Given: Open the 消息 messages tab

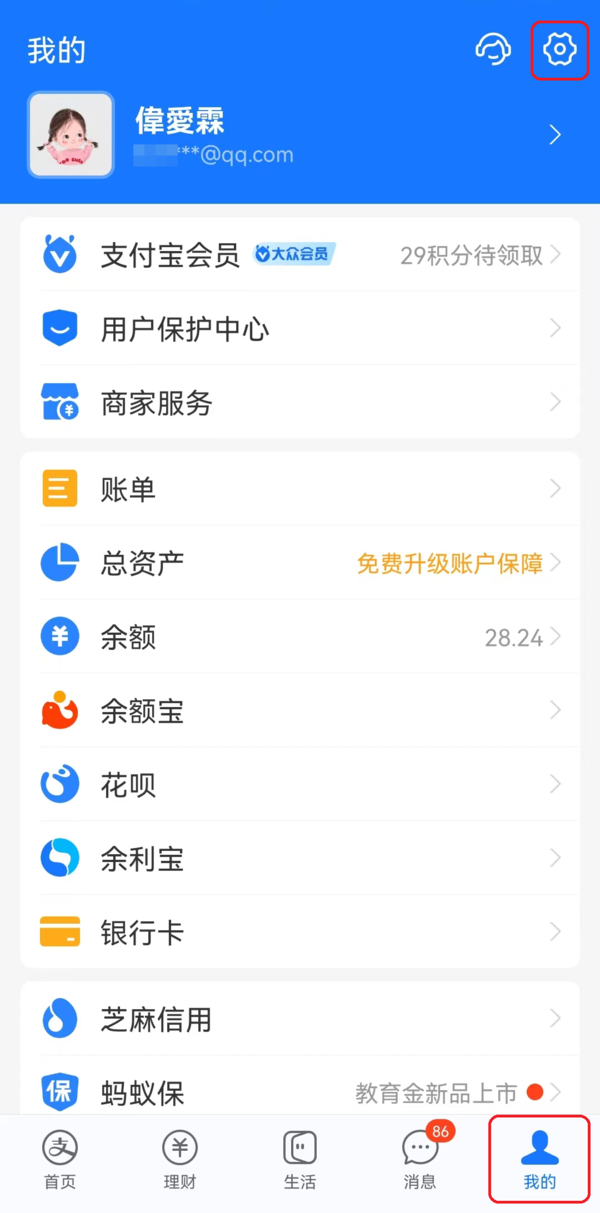Looking at the screenshot, I should pos(420,1160).
